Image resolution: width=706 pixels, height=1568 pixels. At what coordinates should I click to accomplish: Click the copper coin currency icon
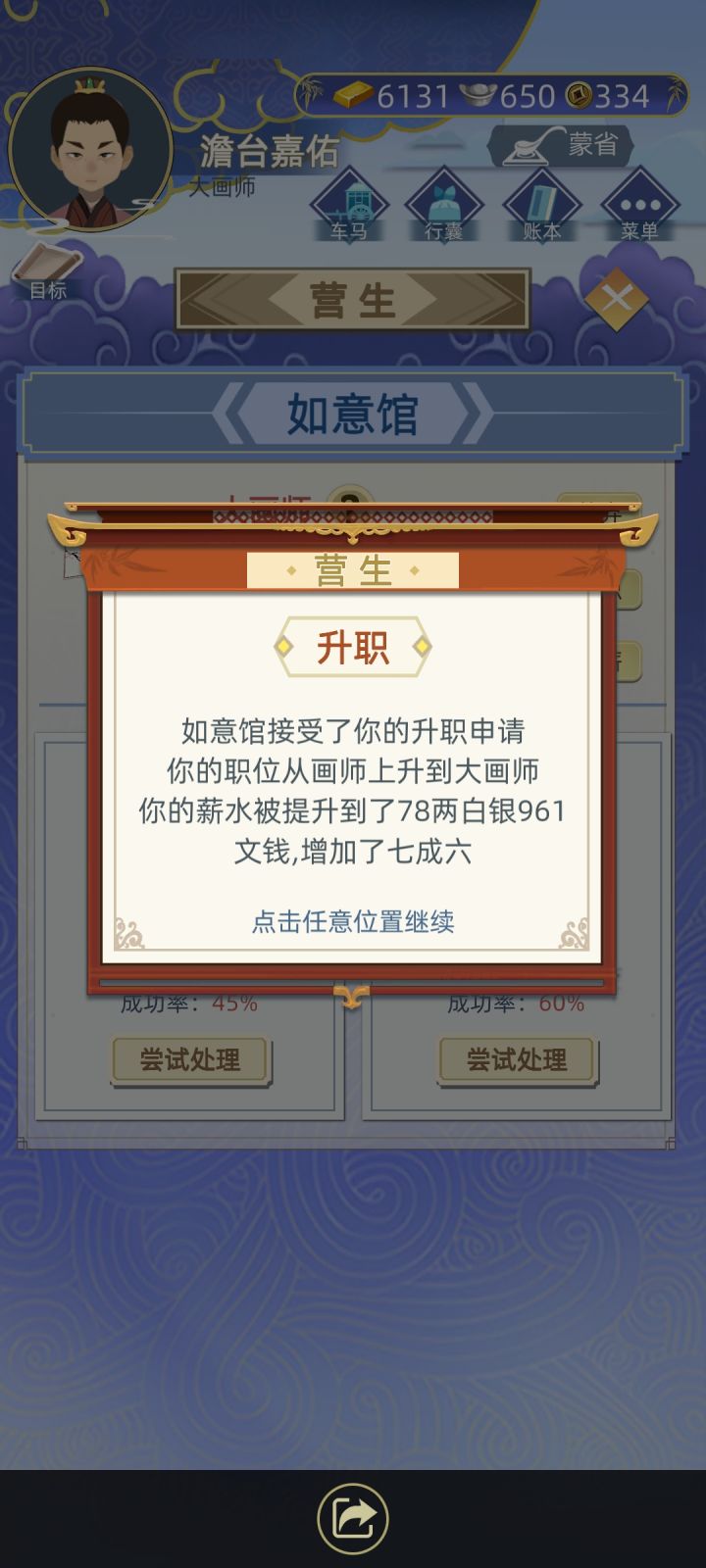pyautogui.click(x=580, y=95)
